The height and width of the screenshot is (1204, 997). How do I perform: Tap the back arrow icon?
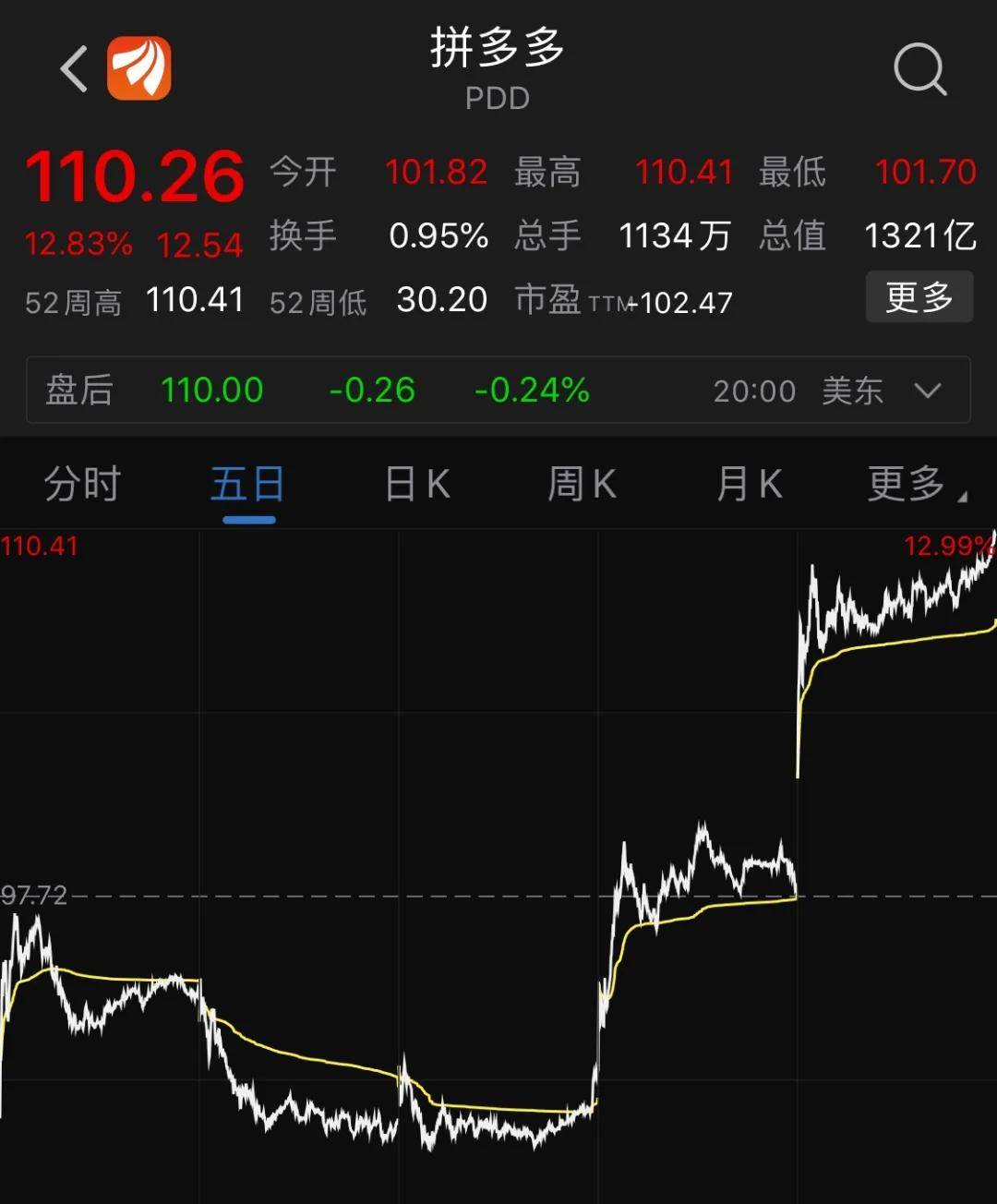coord(73,69)
